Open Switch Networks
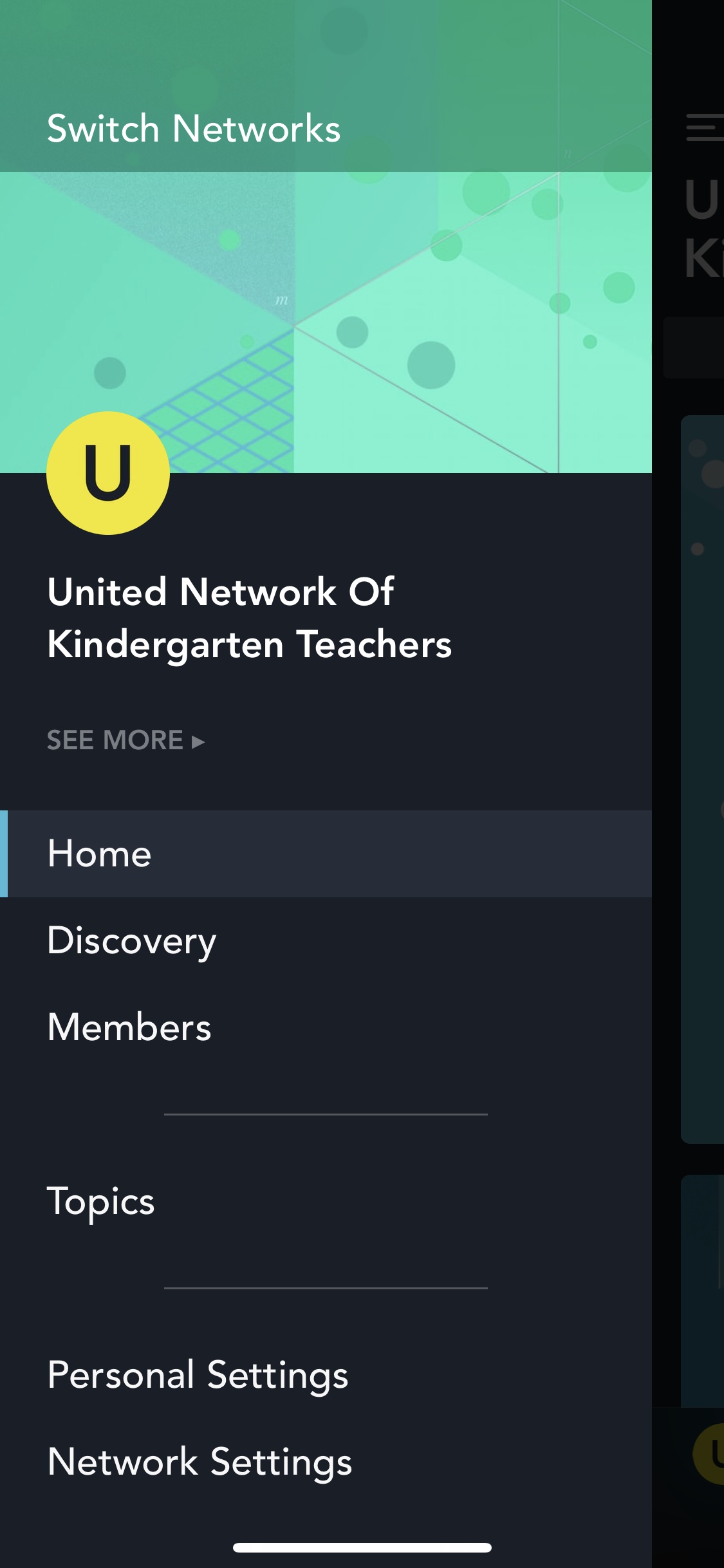This screenshot has width=724, height=1568. coord(193,129)
